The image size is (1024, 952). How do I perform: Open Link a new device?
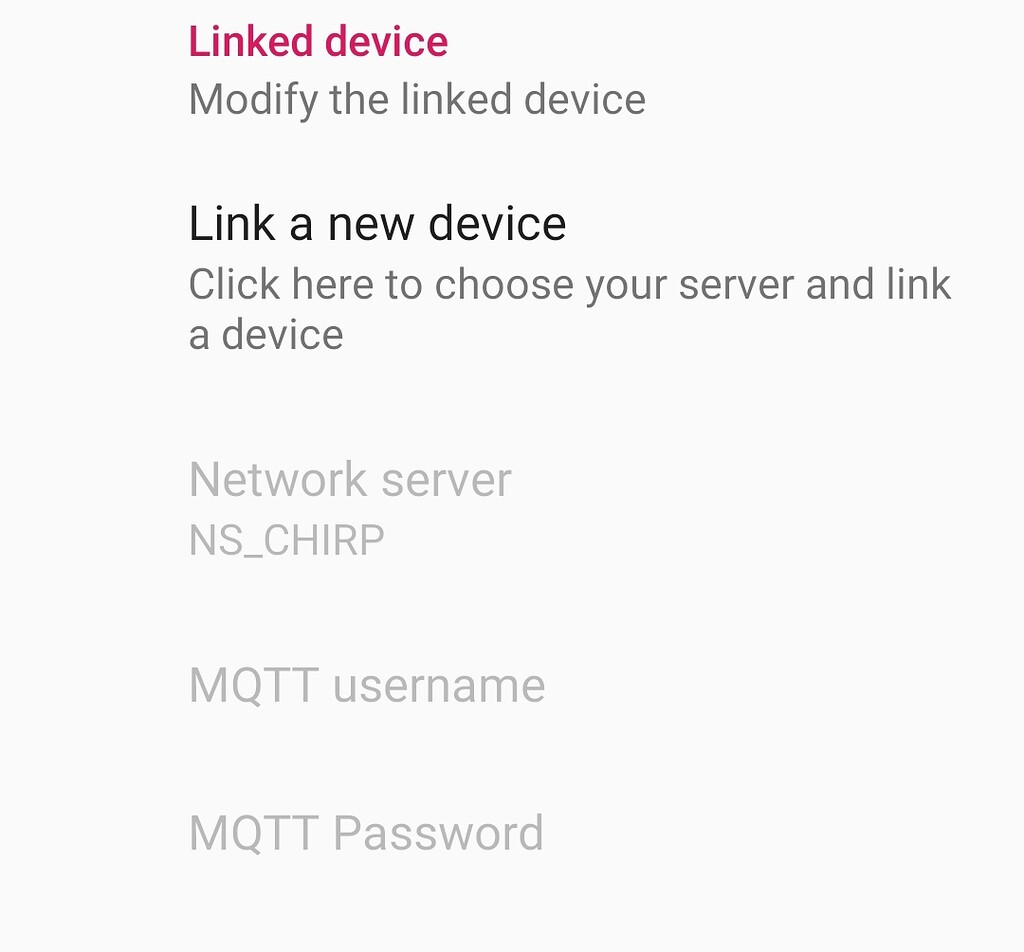tap(377, 224)
